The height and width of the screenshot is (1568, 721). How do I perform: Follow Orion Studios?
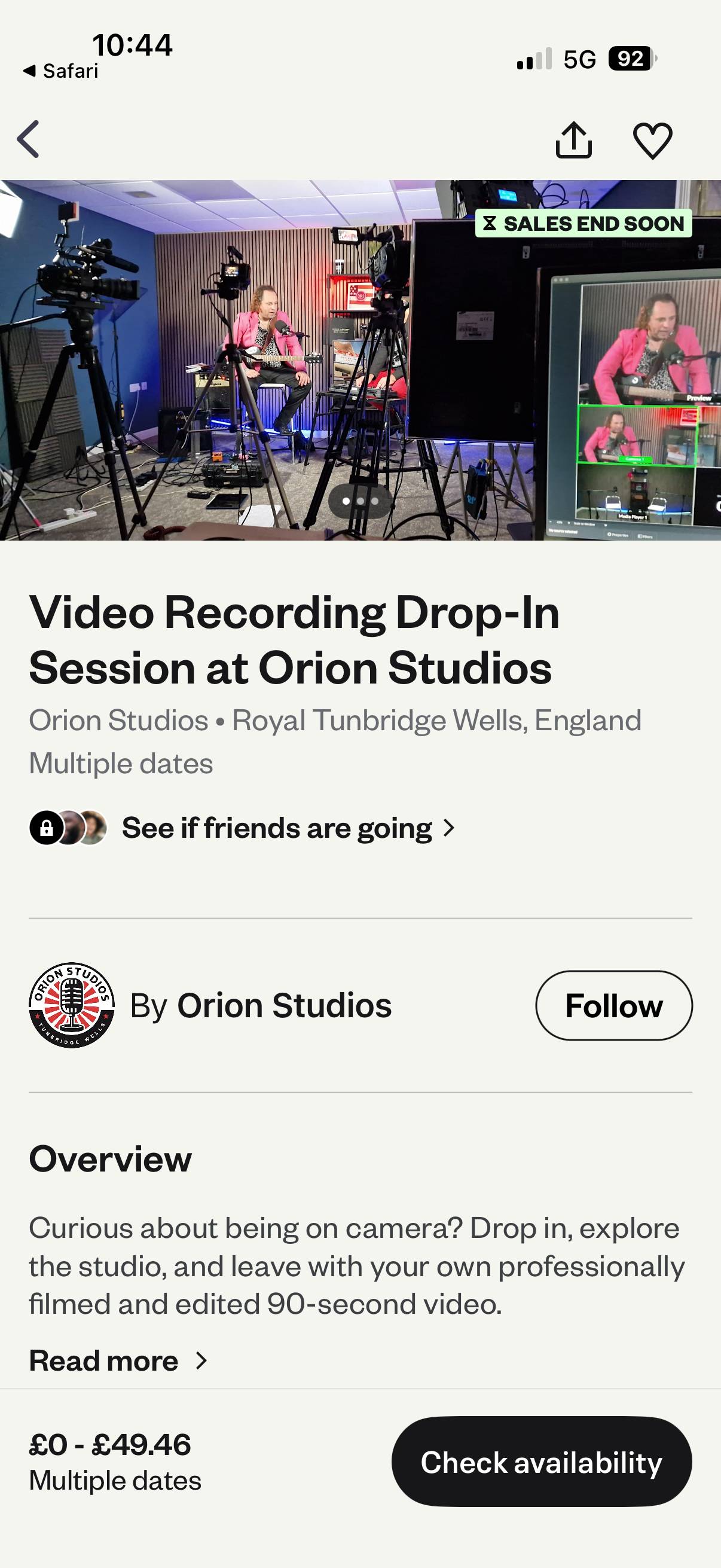point(613,1006)
